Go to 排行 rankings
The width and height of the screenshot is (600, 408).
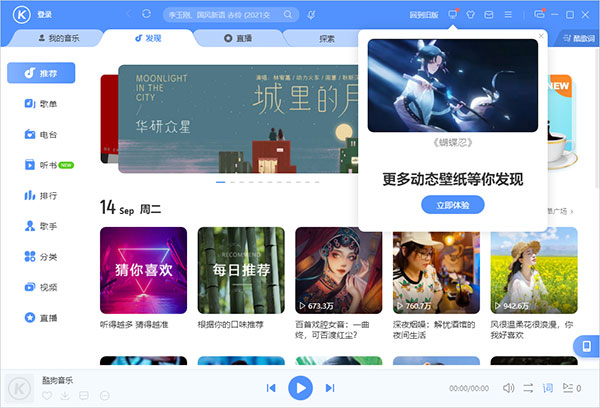[x=40, y=195]
